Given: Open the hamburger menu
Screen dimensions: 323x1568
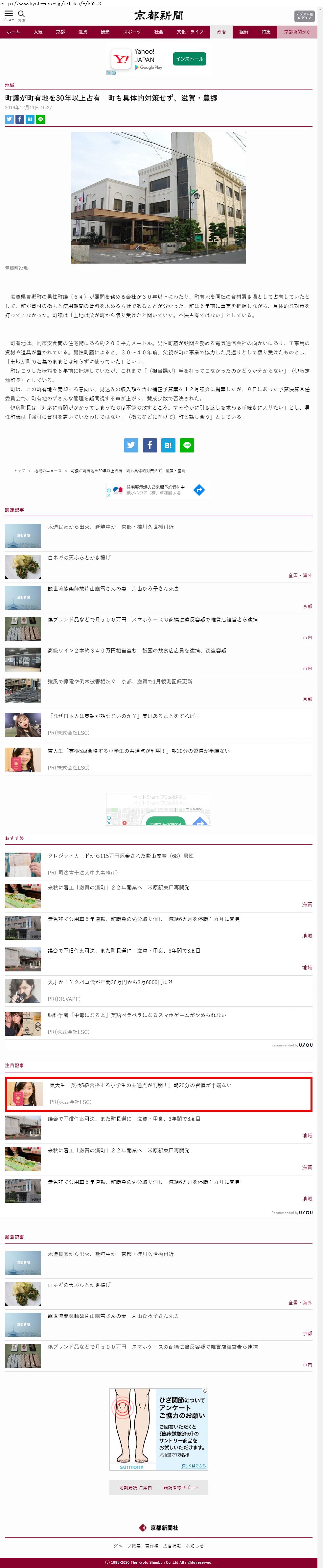Looking at the screenshot, I should [x=9, y=14].
